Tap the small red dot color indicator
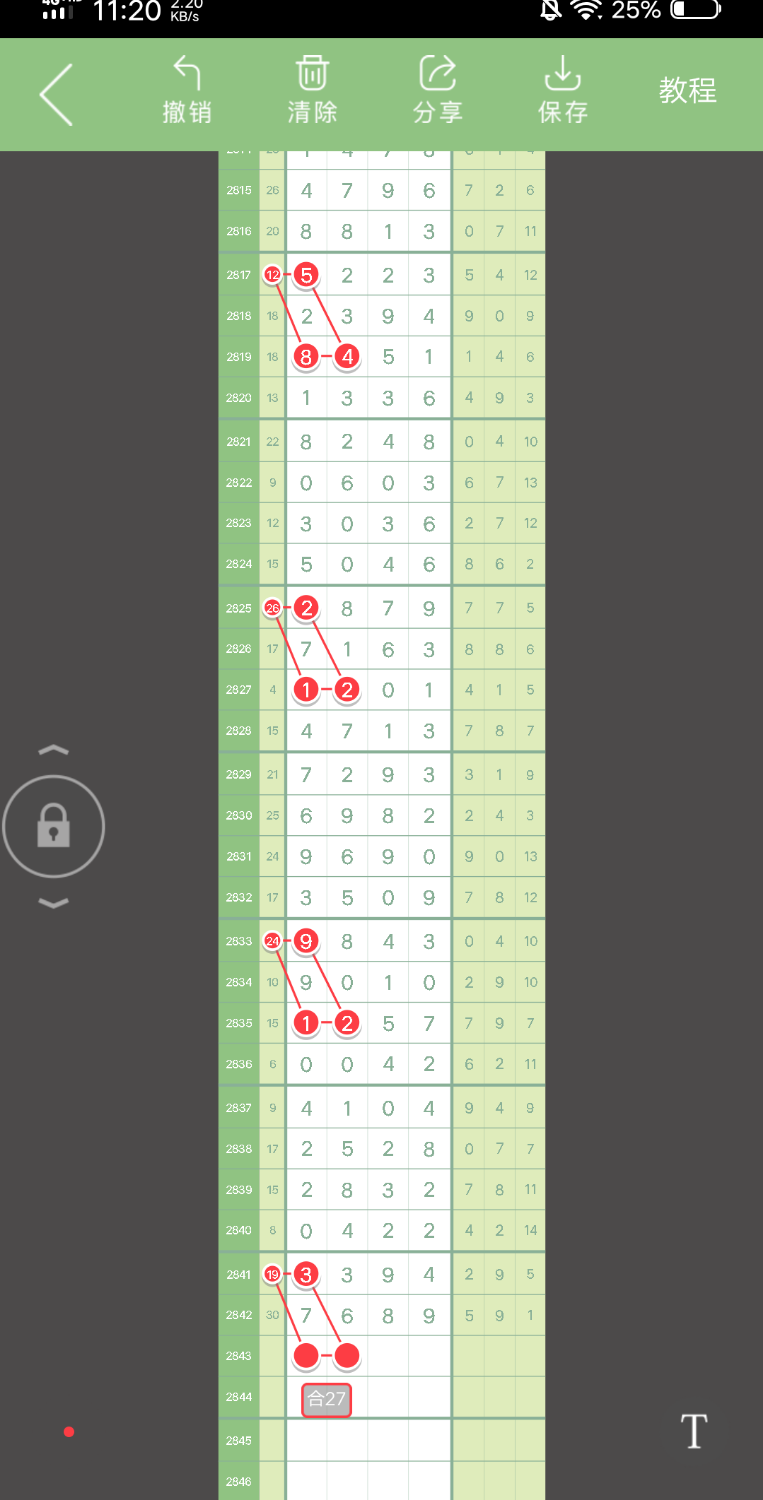This screenshot has width=763, height=1500. click(69, 1432)
